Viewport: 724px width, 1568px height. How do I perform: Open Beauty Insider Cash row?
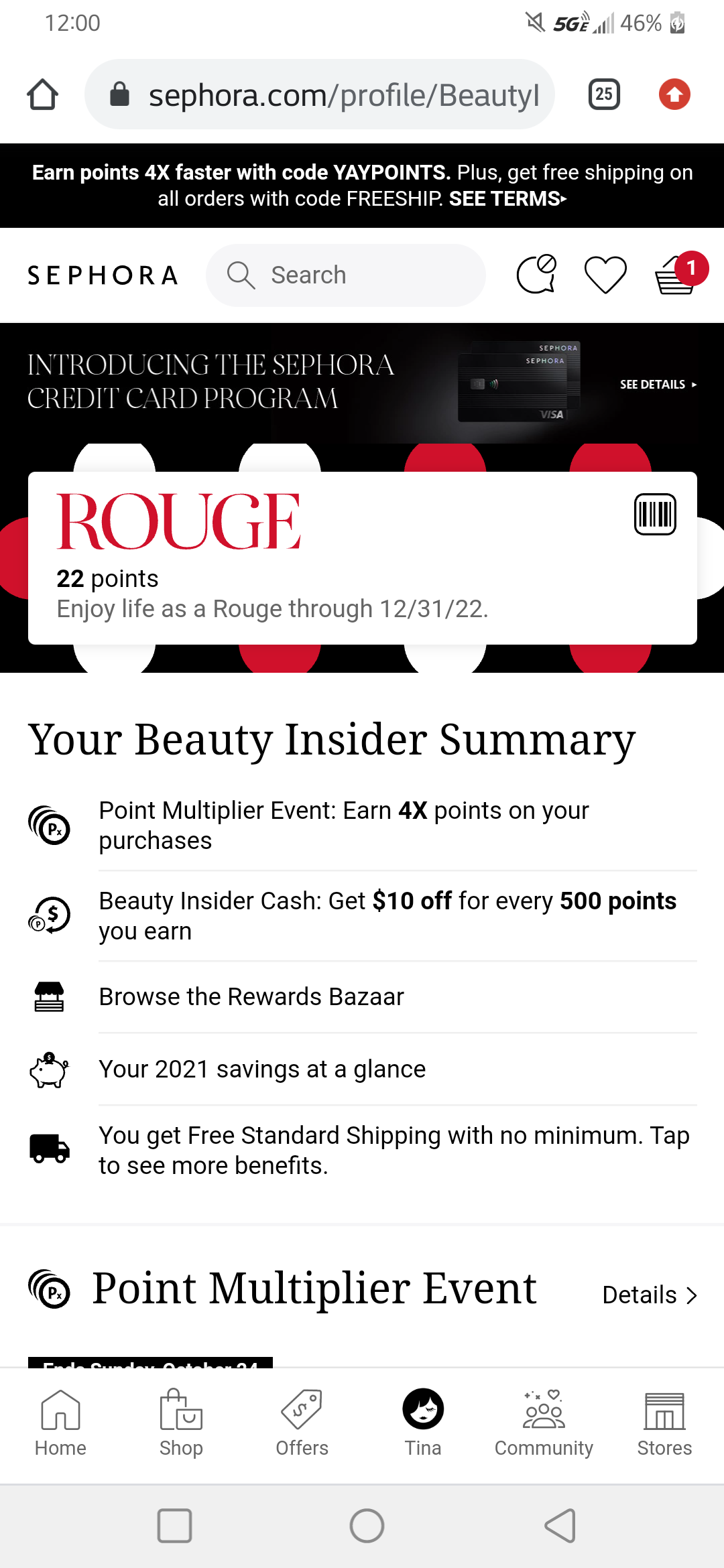(x=362, y=916)
